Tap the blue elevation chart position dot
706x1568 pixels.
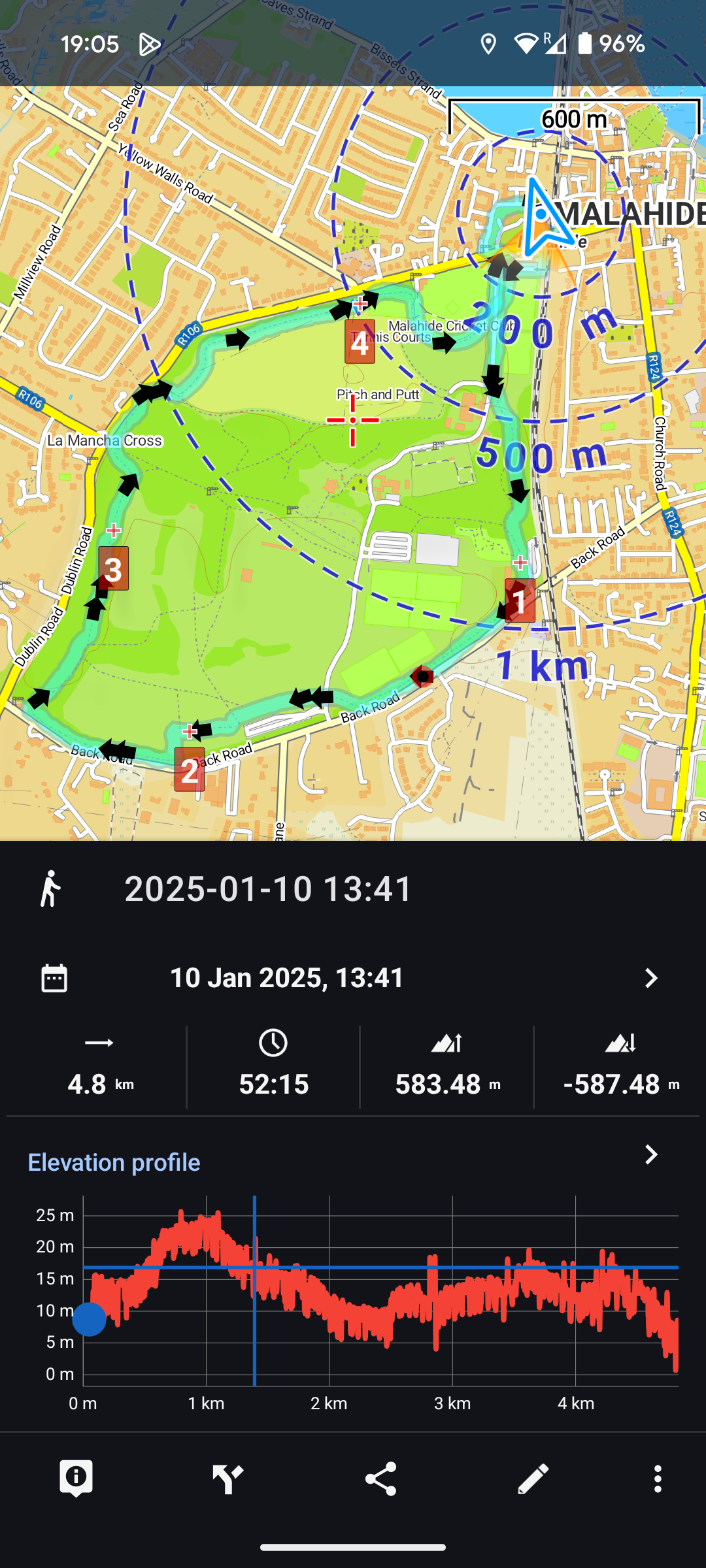[x=90, y=1319]
